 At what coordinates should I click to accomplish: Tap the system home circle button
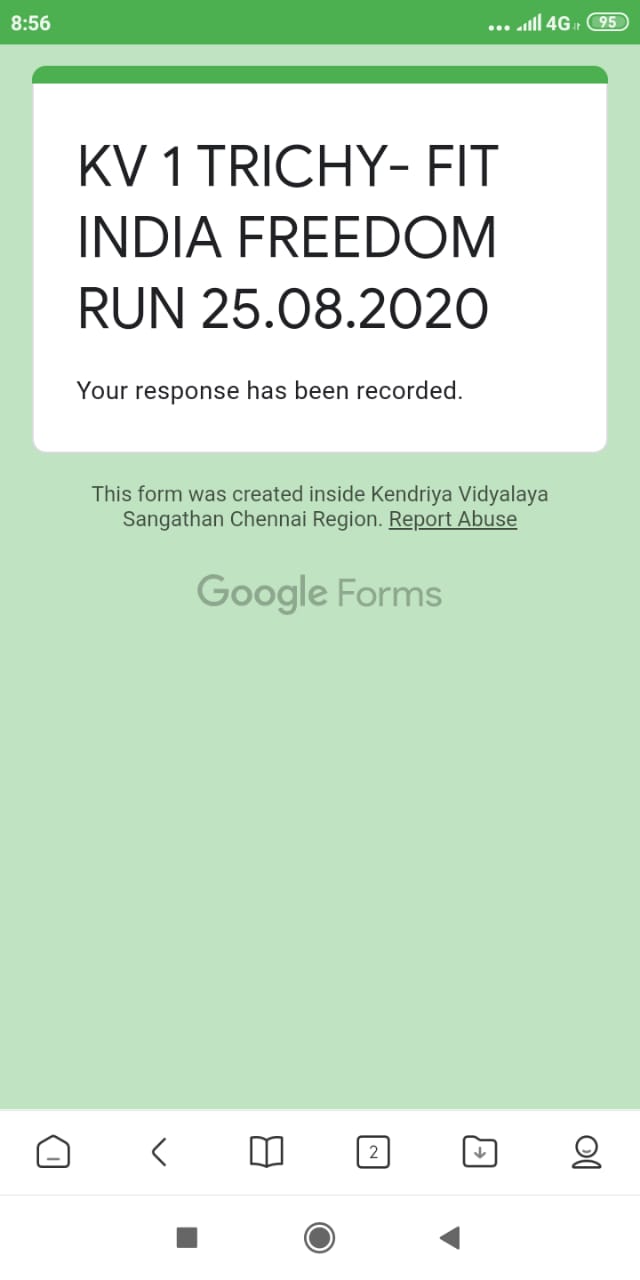coord(319,1238)
